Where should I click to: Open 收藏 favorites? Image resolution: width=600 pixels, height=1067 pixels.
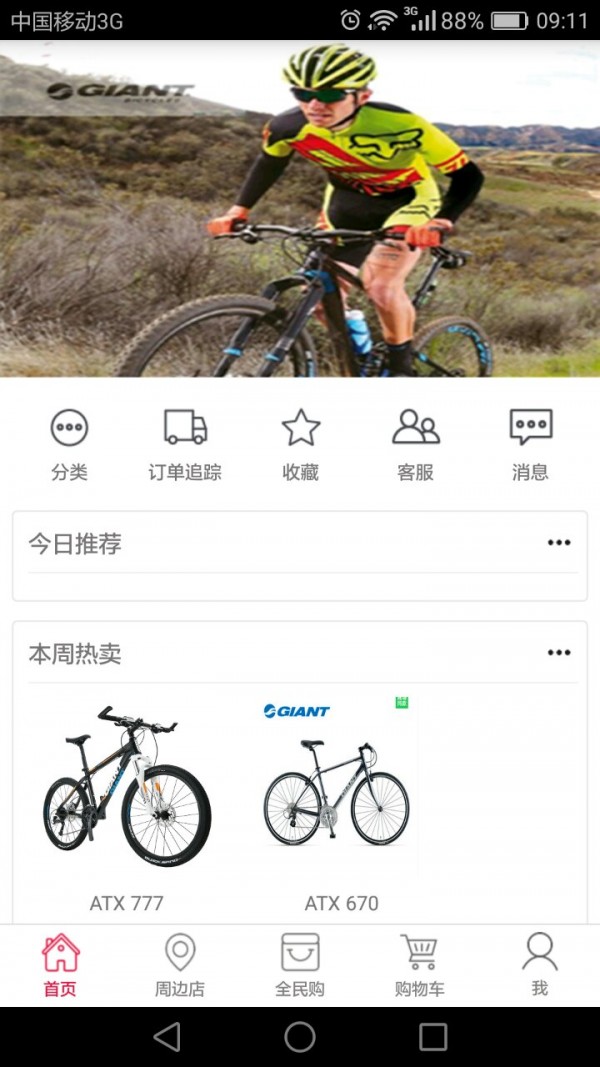(x=300, y=444)
